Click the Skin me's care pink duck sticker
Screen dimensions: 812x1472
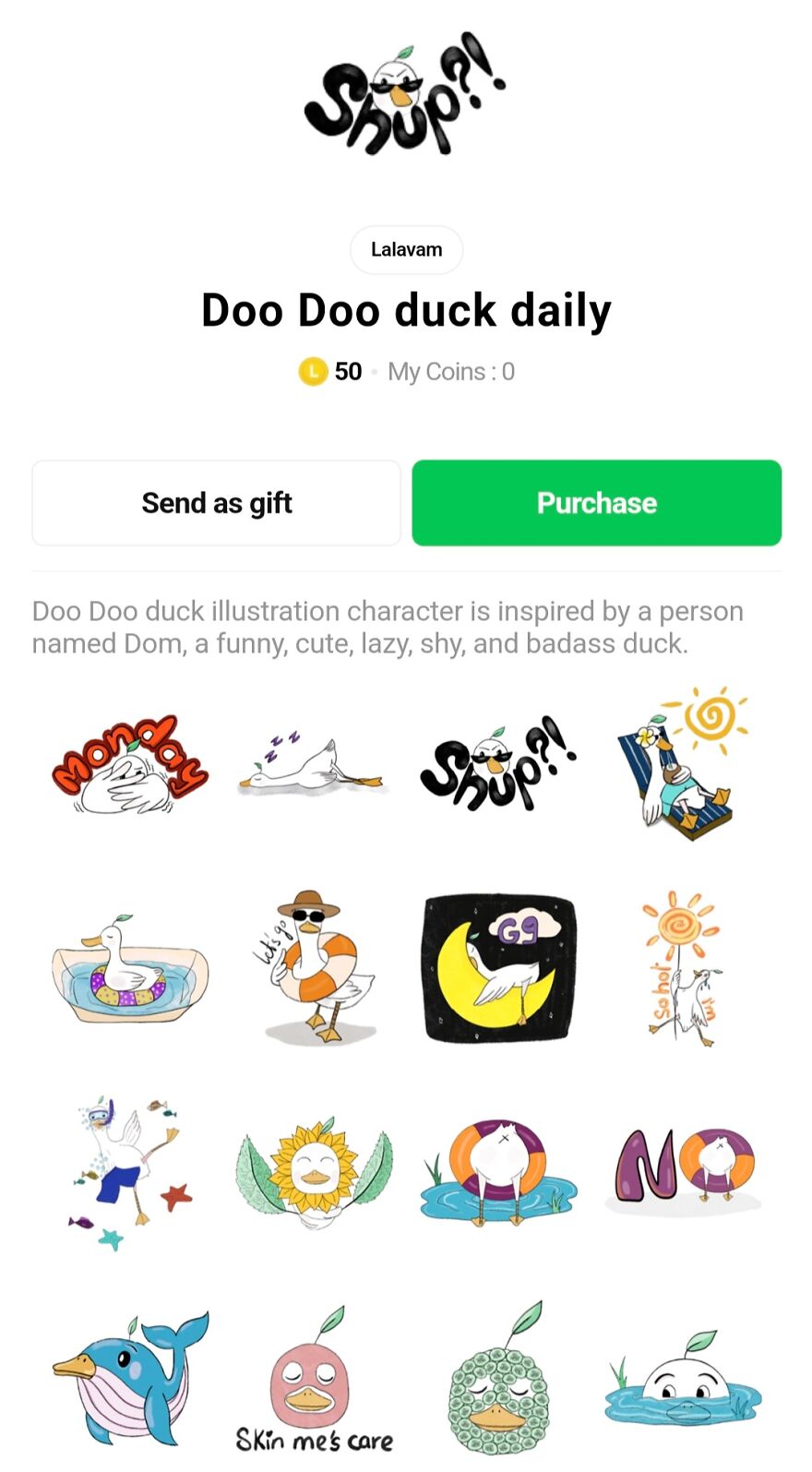point(313,1375)
